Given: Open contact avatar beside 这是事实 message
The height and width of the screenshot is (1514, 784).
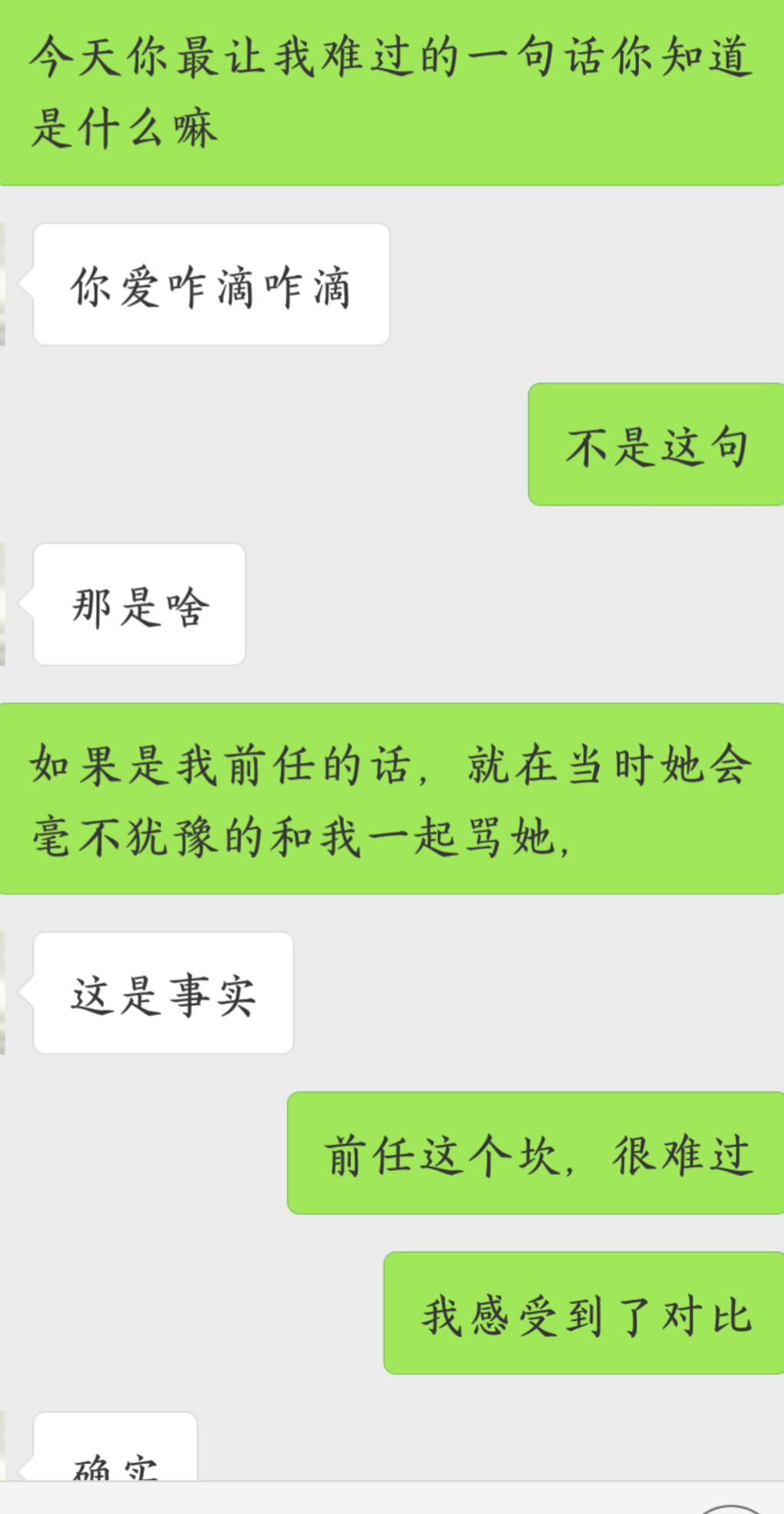Looking at the screenshot, I should click(2, 992).
